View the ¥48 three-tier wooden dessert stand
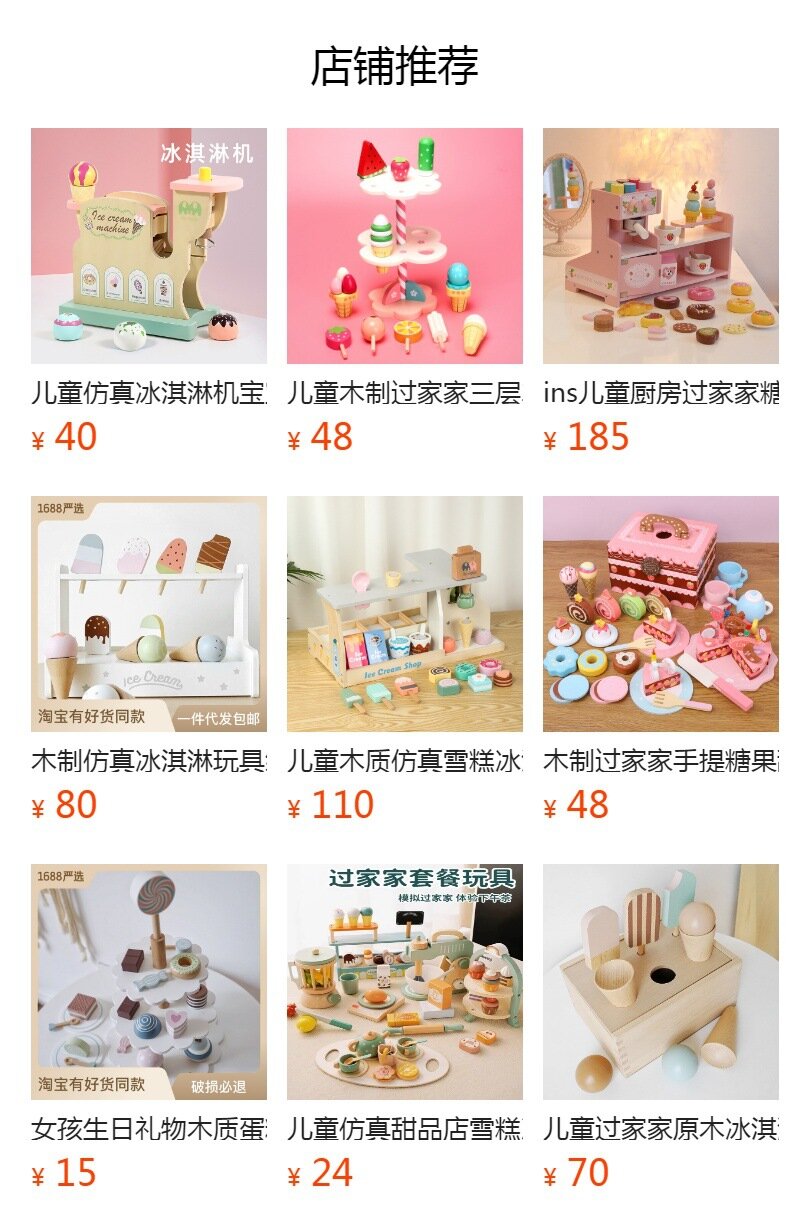Image resolution: width=790 pixels, height=1232 pixels. 404,246
